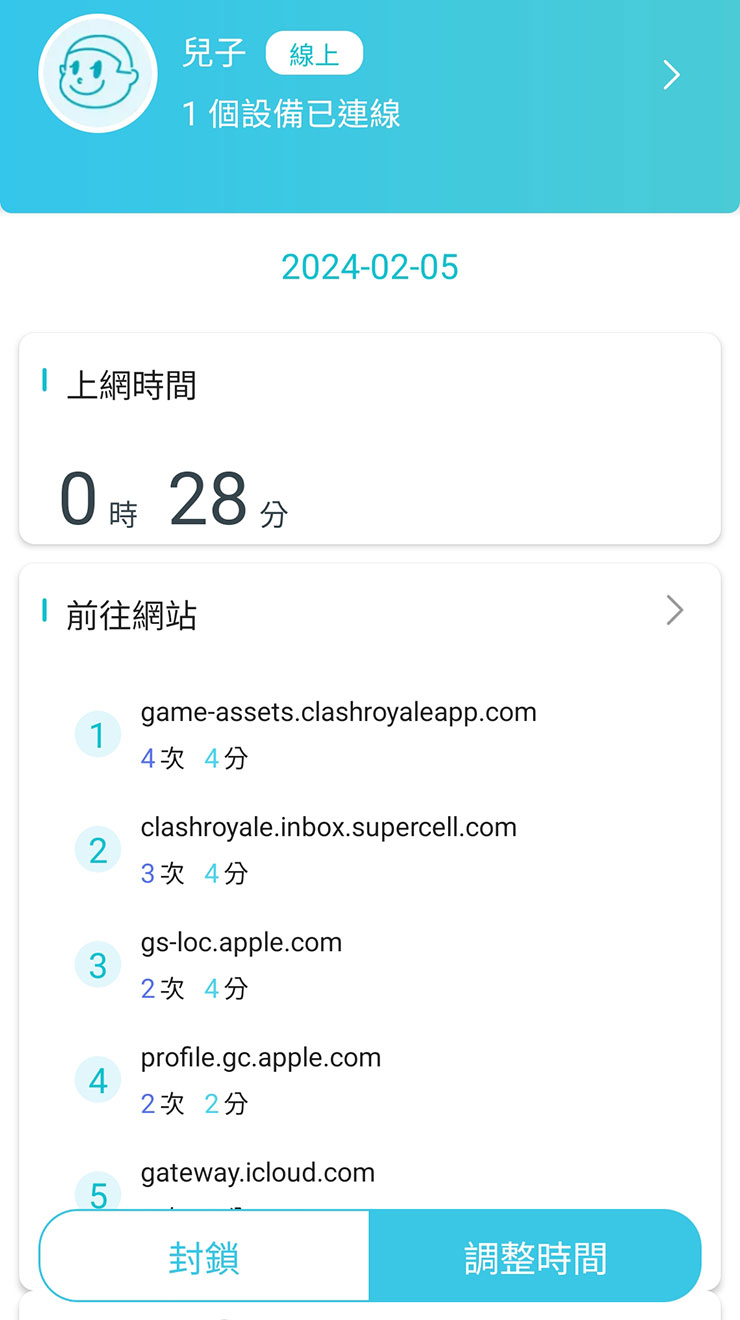740x1320 pixels.
Task: Toggle the 線上 status badge
Action: pyautogui.click(x=314, y=55)
